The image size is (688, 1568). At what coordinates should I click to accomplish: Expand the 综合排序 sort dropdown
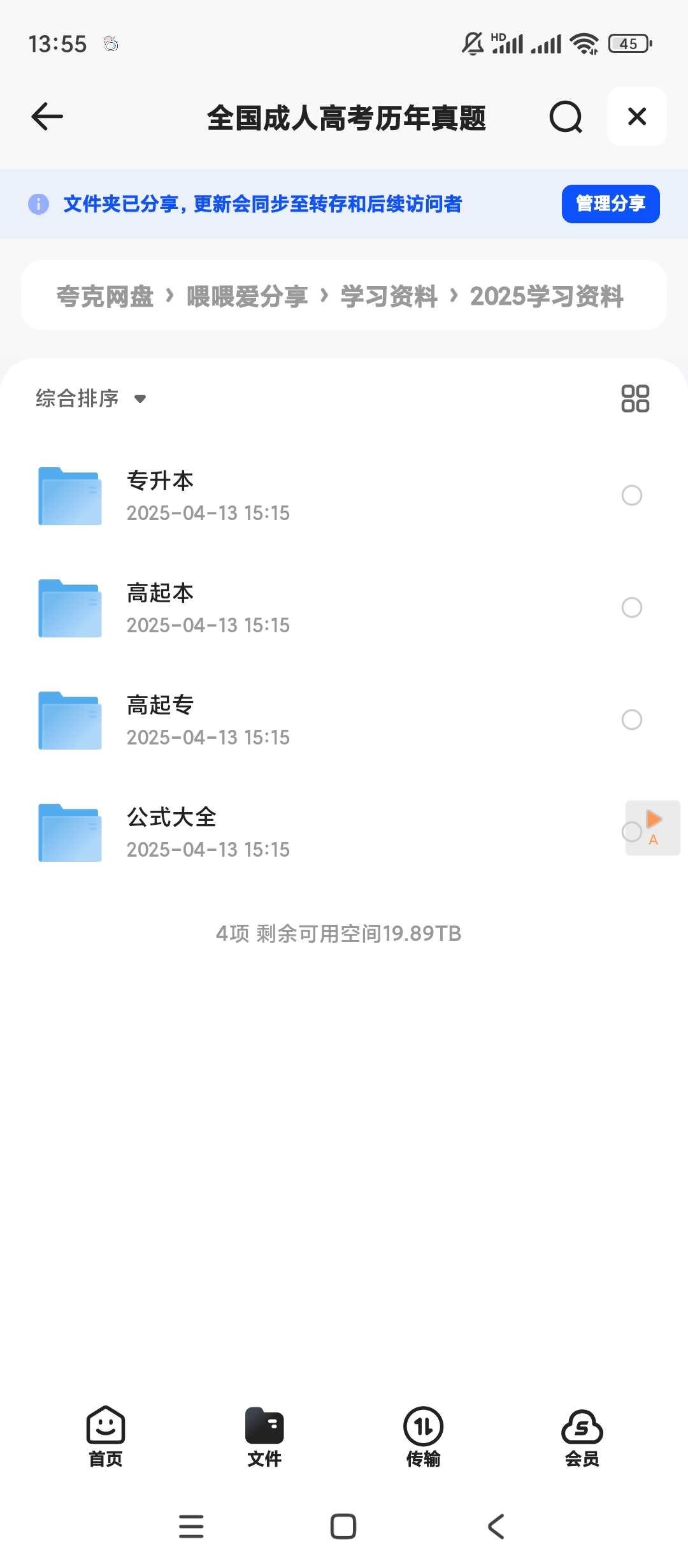90,398
